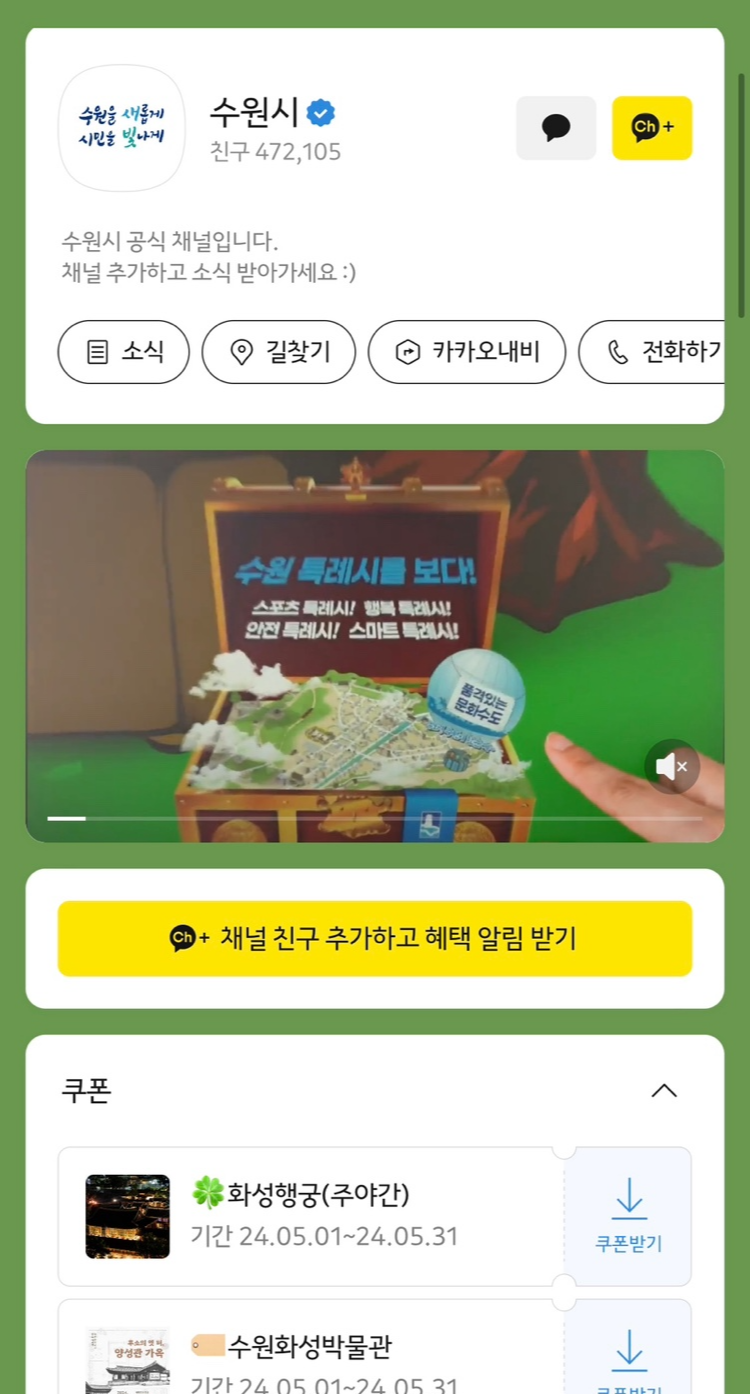Click the video progress bar to seek
The image size is (750, 1394).
[375, 818]
